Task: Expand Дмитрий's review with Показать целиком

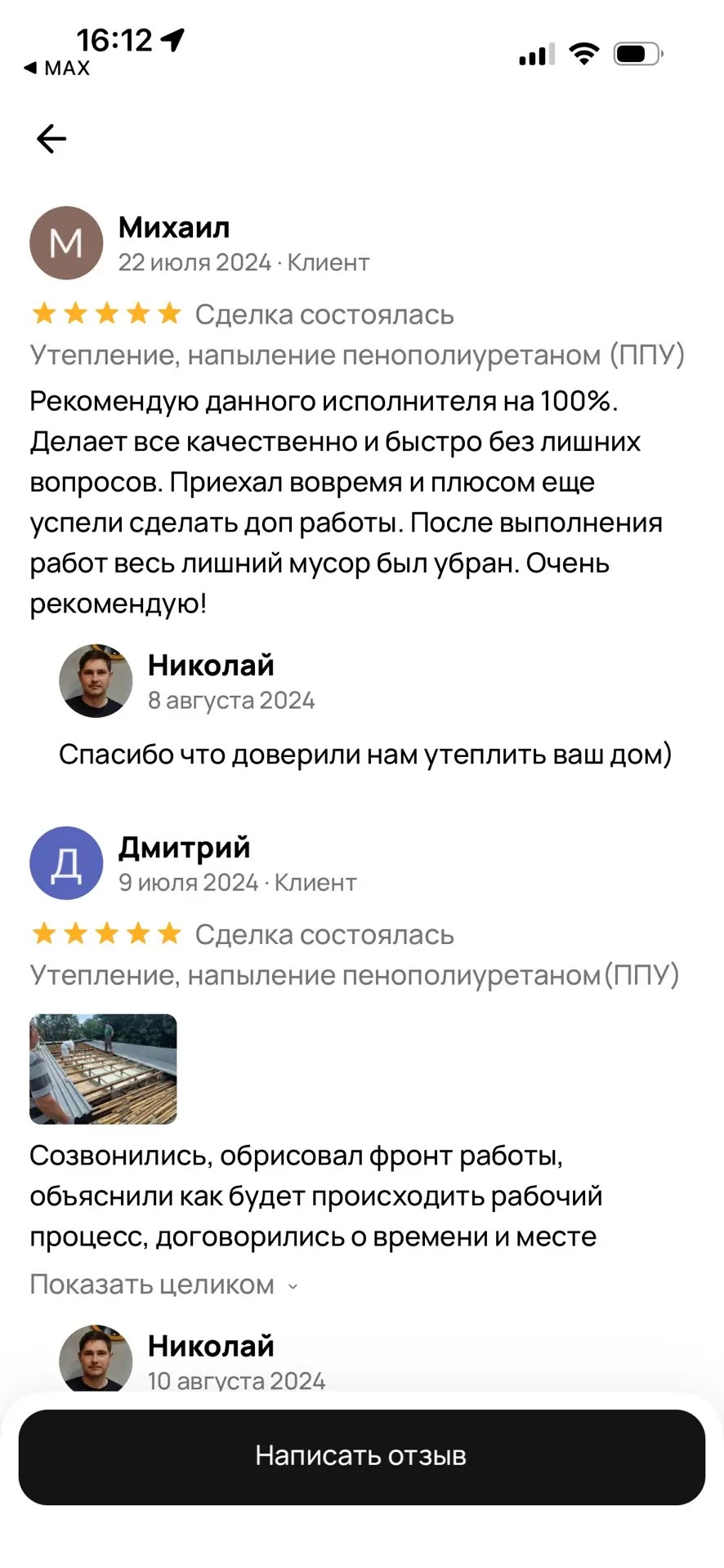Action: (163, 1285)
